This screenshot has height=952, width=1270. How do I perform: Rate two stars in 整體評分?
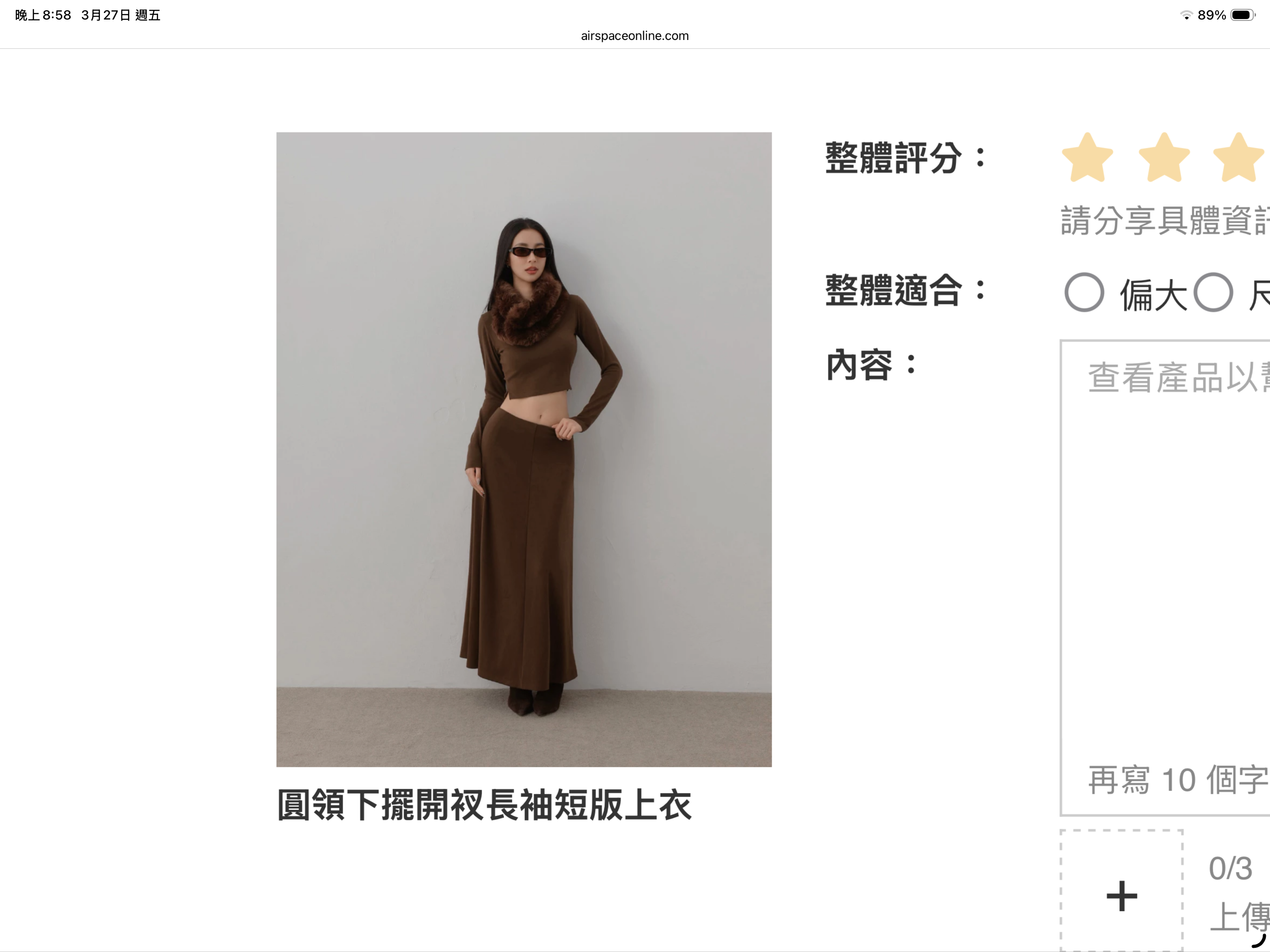click(x=1163, y=159)
